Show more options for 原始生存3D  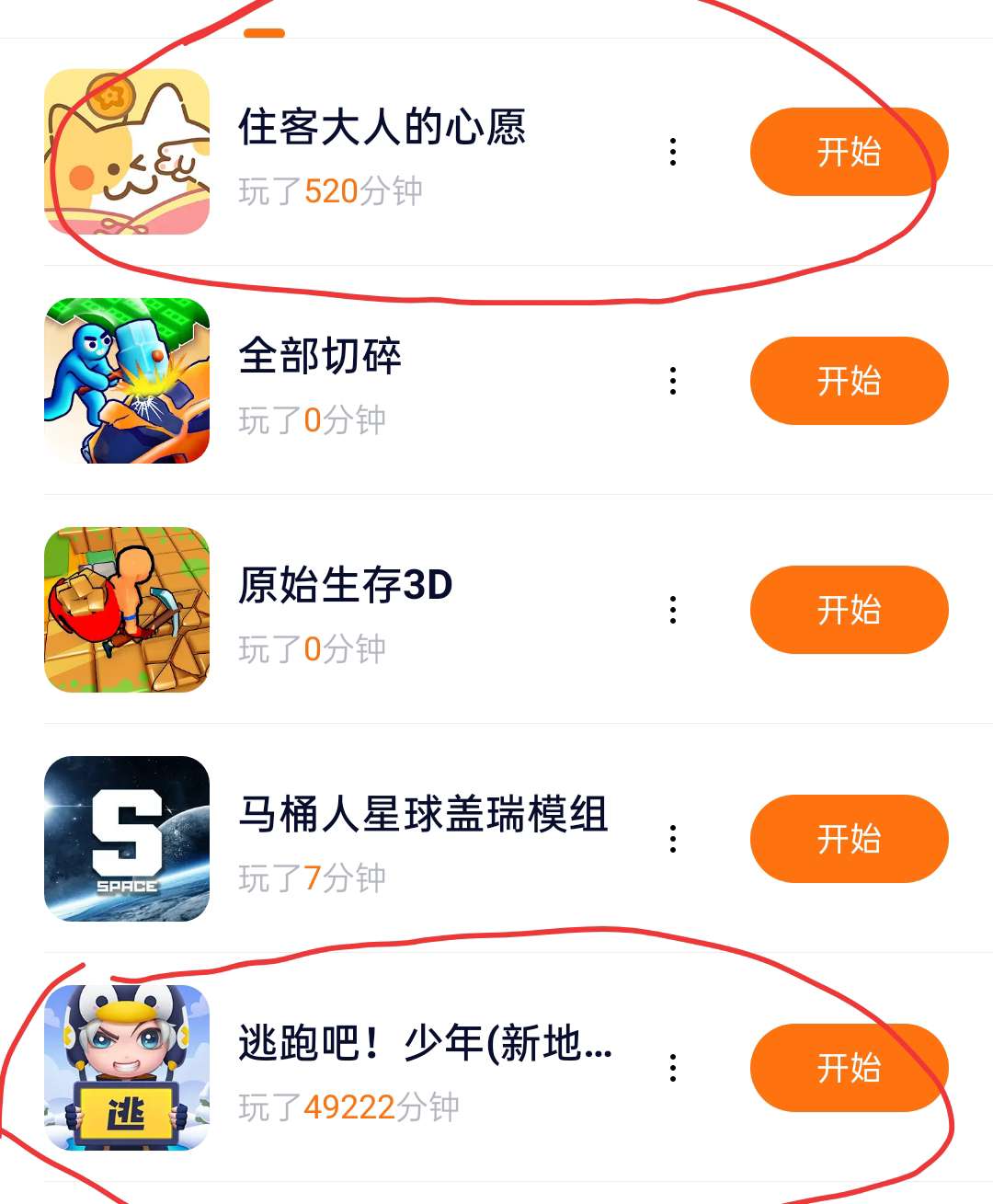click(x=673, y=610)
